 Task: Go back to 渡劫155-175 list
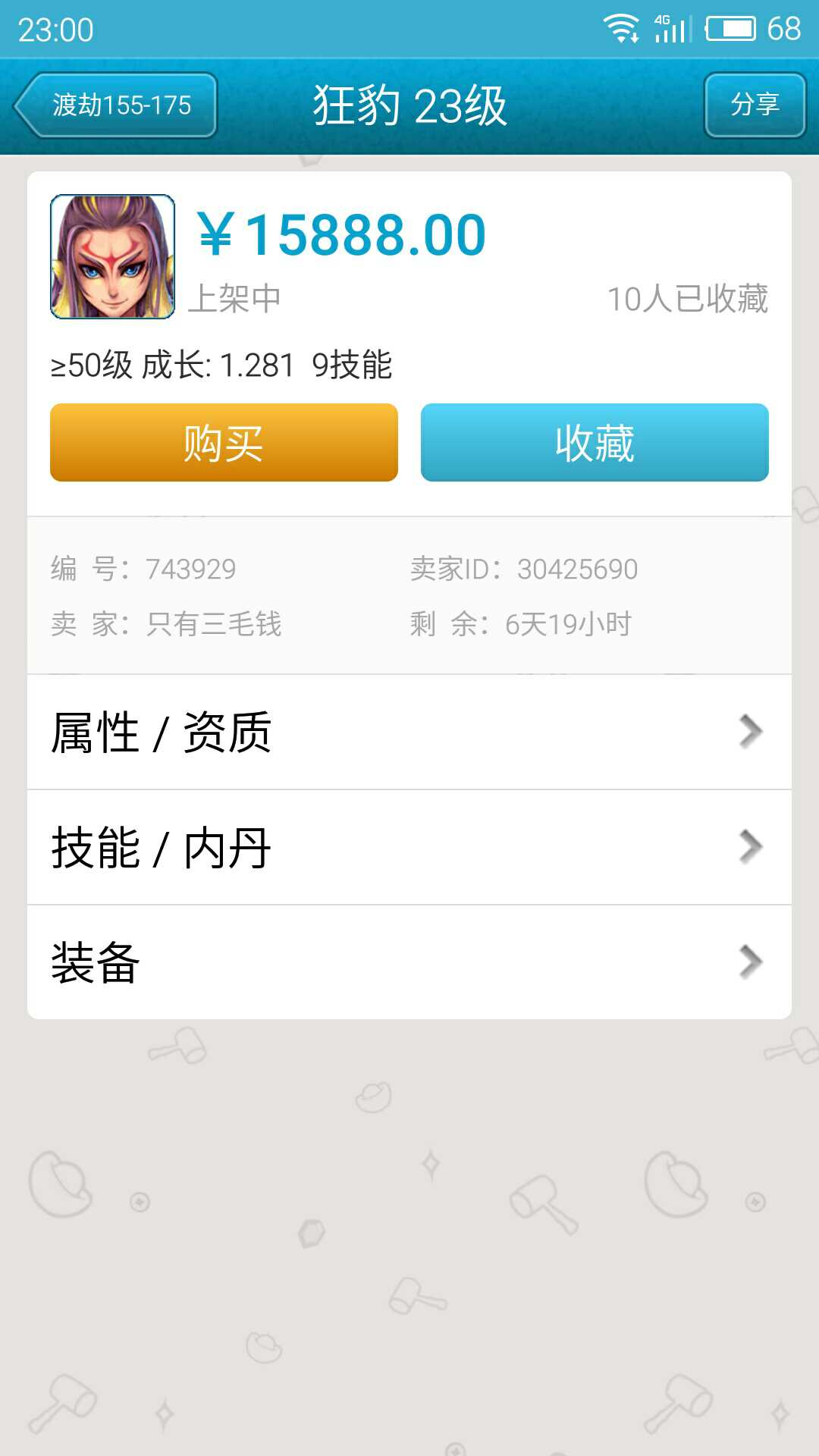tap(116, 105)
